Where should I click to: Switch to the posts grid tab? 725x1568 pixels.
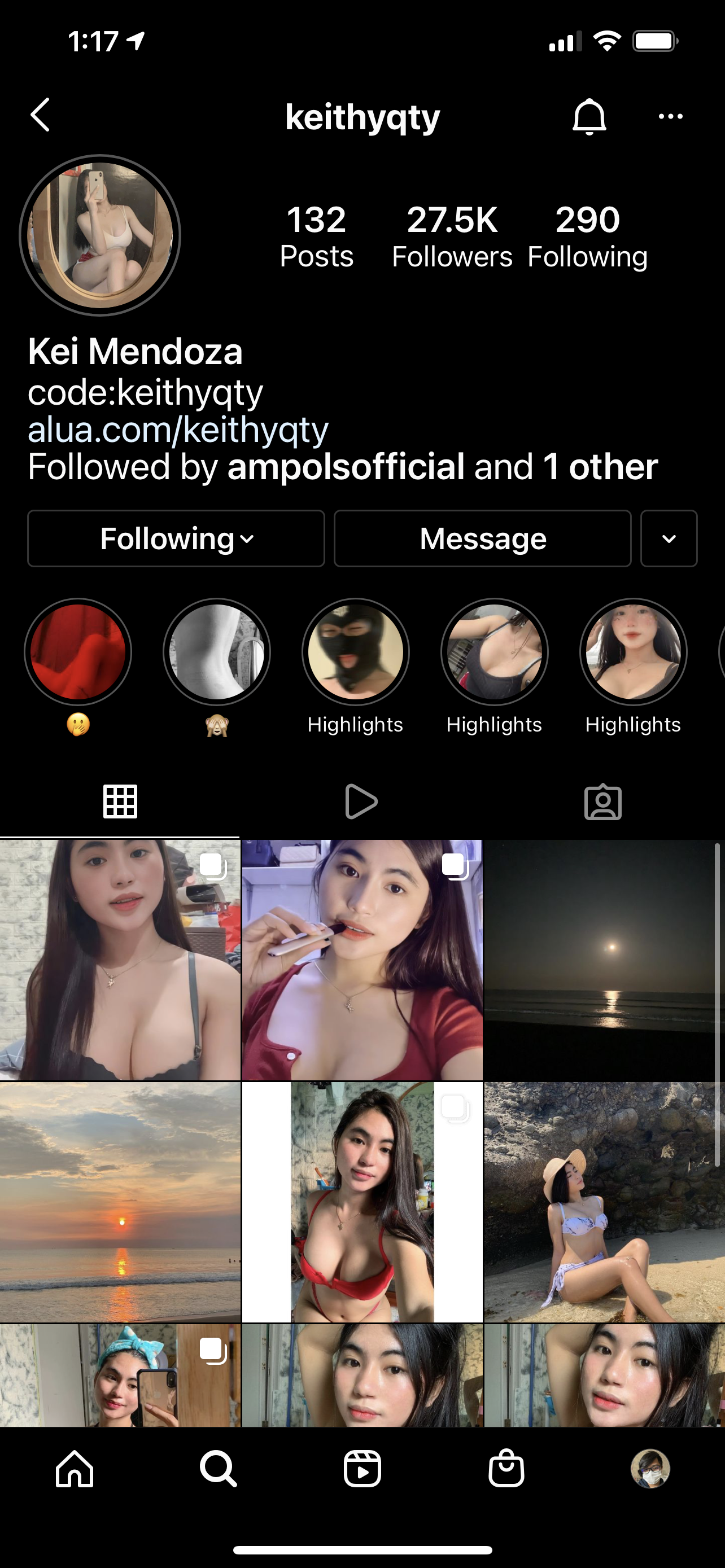[x=120, y=801]
